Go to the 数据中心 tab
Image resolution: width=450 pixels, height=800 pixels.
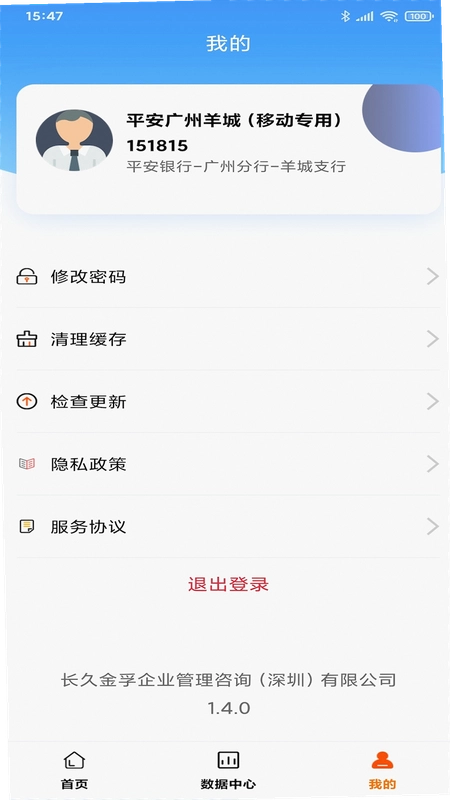click(228, 770)
